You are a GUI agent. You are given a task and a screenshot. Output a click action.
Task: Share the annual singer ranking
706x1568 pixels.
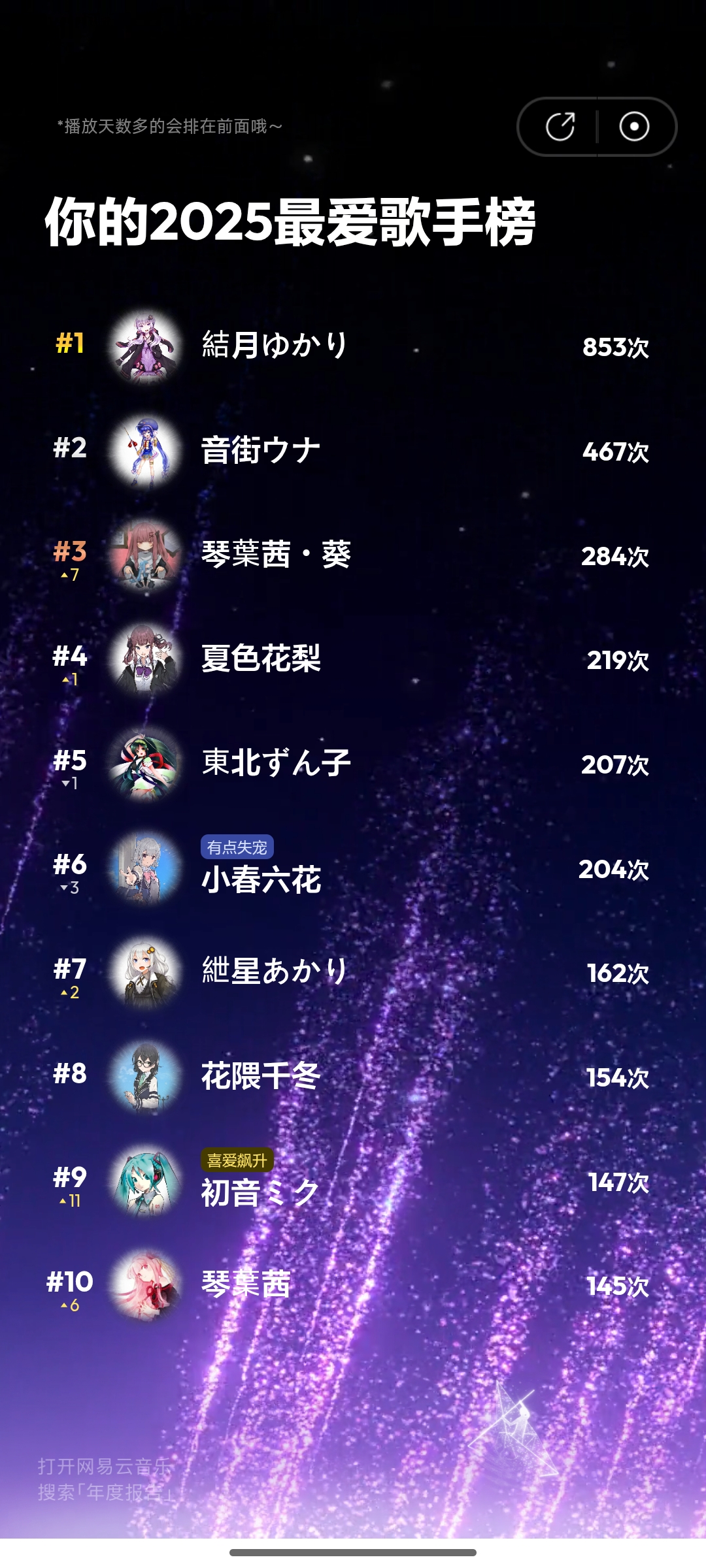pos(560,127)
